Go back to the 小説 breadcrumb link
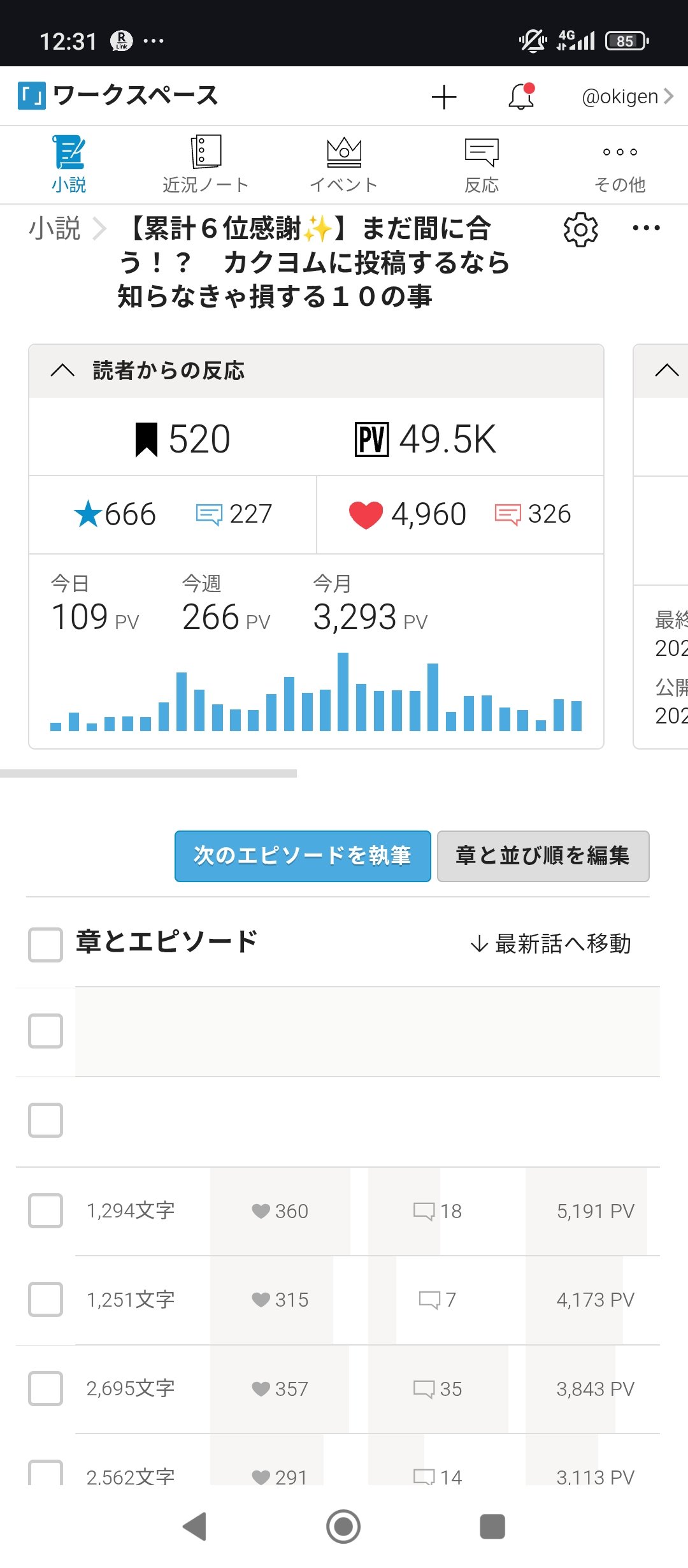688x1568 pixels. coord(55,228)
